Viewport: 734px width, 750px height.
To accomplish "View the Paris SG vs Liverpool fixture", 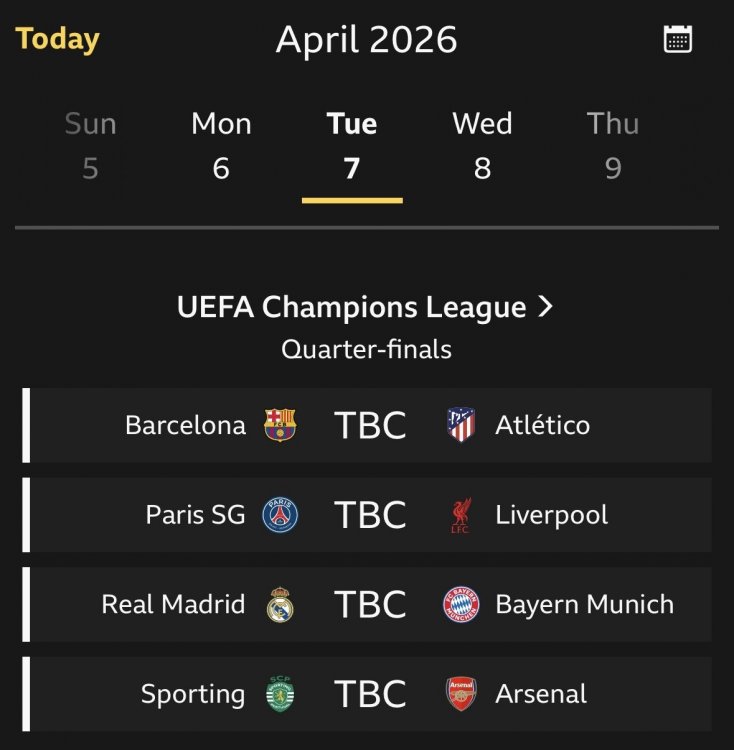I will tap(367, 515).
